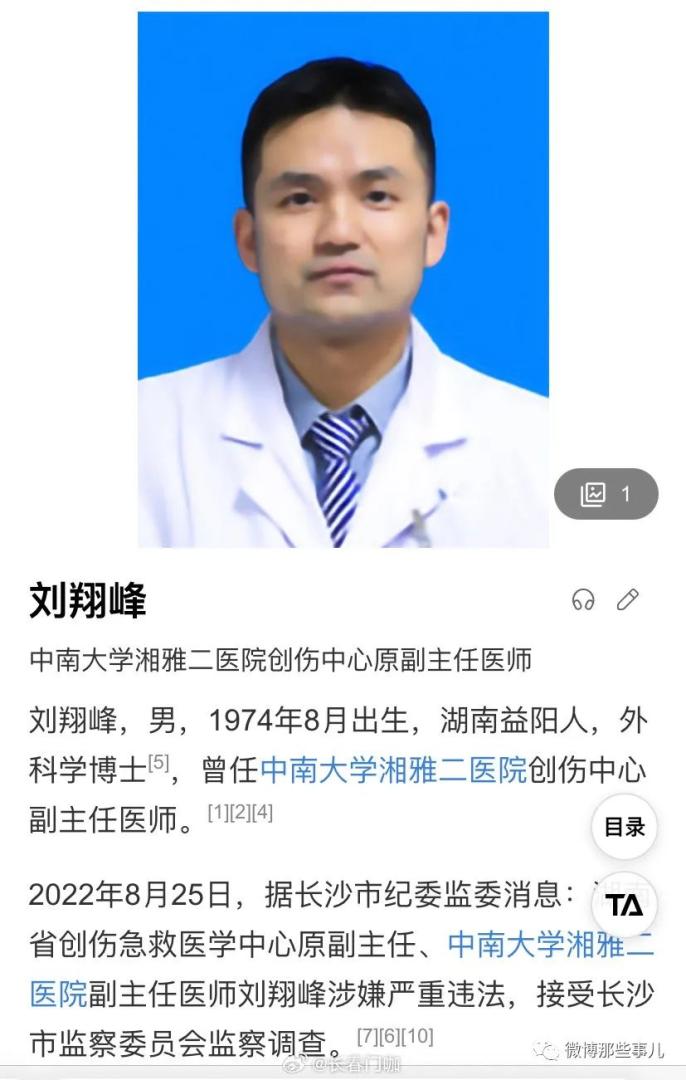Viewport: 686px width, 1080px height.
Task: View reference [10] after 监察调查
Action: click(x=419, y=1036)
